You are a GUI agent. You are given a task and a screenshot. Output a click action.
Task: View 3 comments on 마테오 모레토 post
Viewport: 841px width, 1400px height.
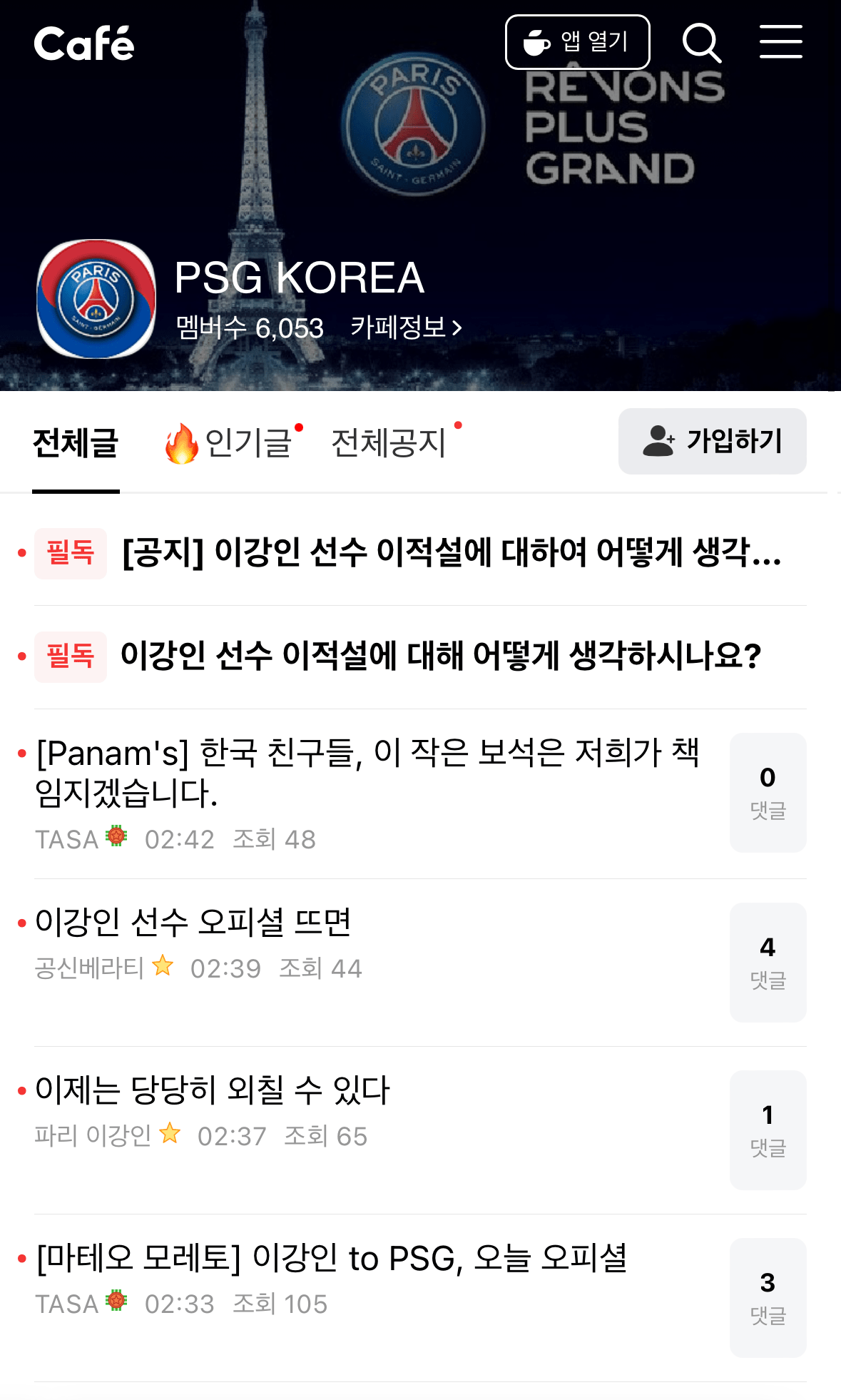click(x=768, y=1297)
